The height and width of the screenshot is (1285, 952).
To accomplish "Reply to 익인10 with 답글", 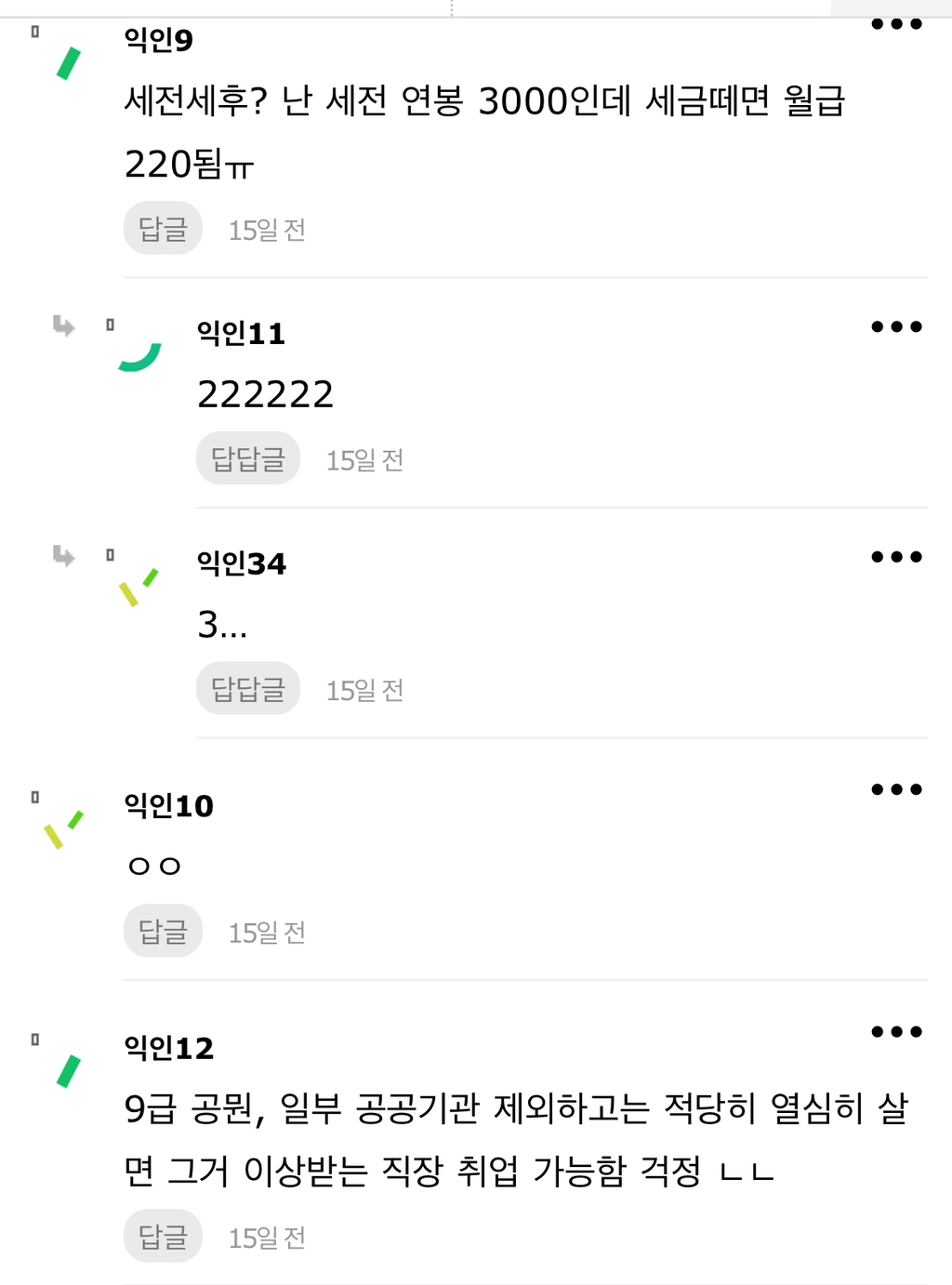I will coord(163,931).
